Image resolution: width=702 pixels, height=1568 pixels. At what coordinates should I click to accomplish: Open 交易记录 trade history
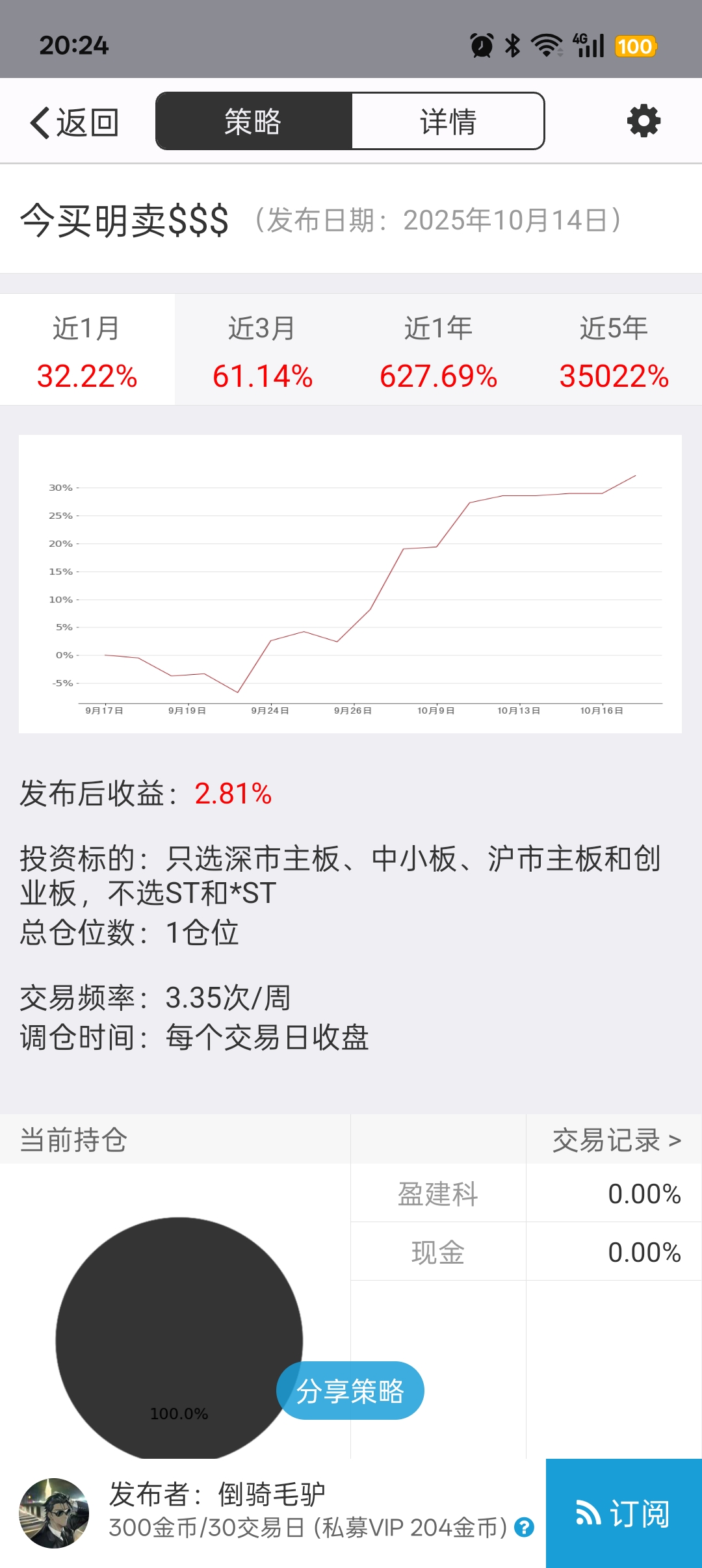point(616,1140)
